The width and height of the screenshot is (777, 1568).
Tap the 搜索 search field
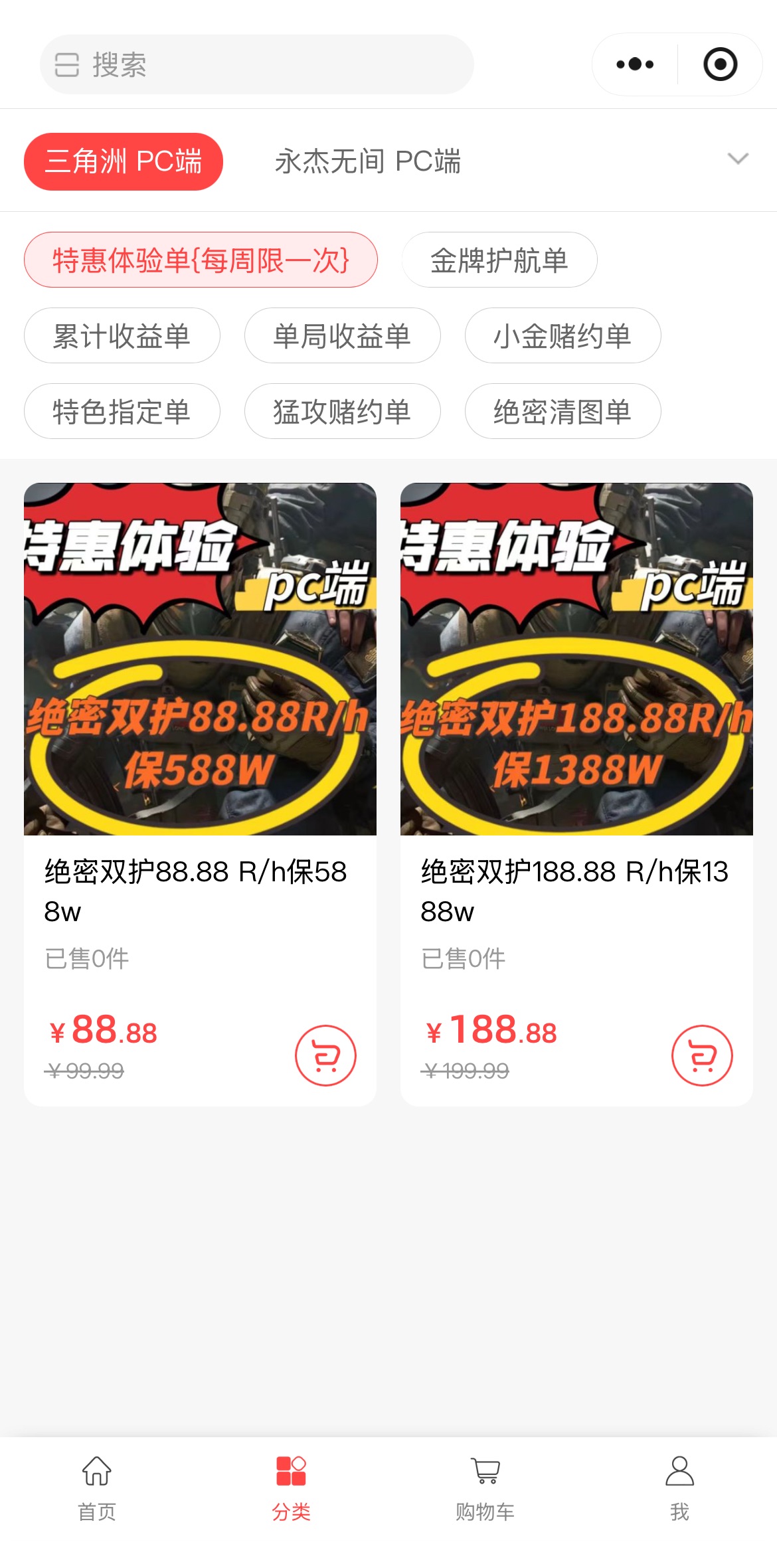[x=256, y=64]
